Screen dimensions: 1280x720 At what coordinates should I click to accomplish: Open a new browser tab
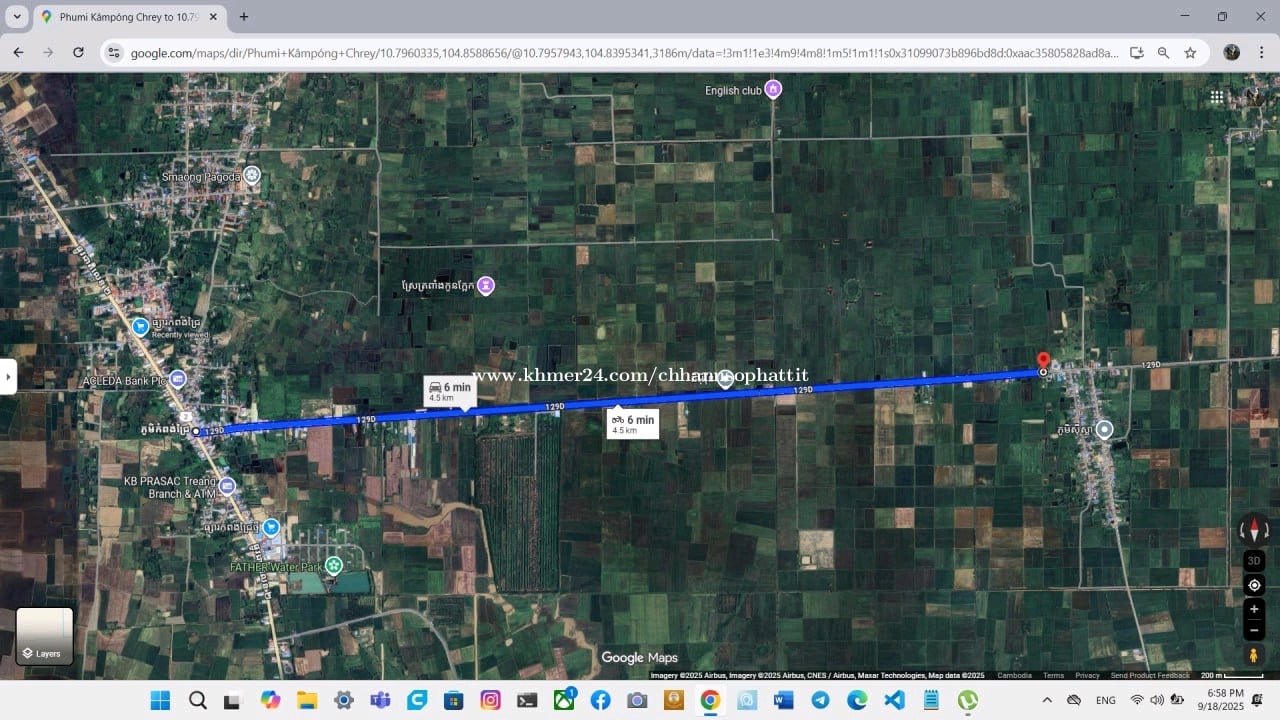pos(244,17)
